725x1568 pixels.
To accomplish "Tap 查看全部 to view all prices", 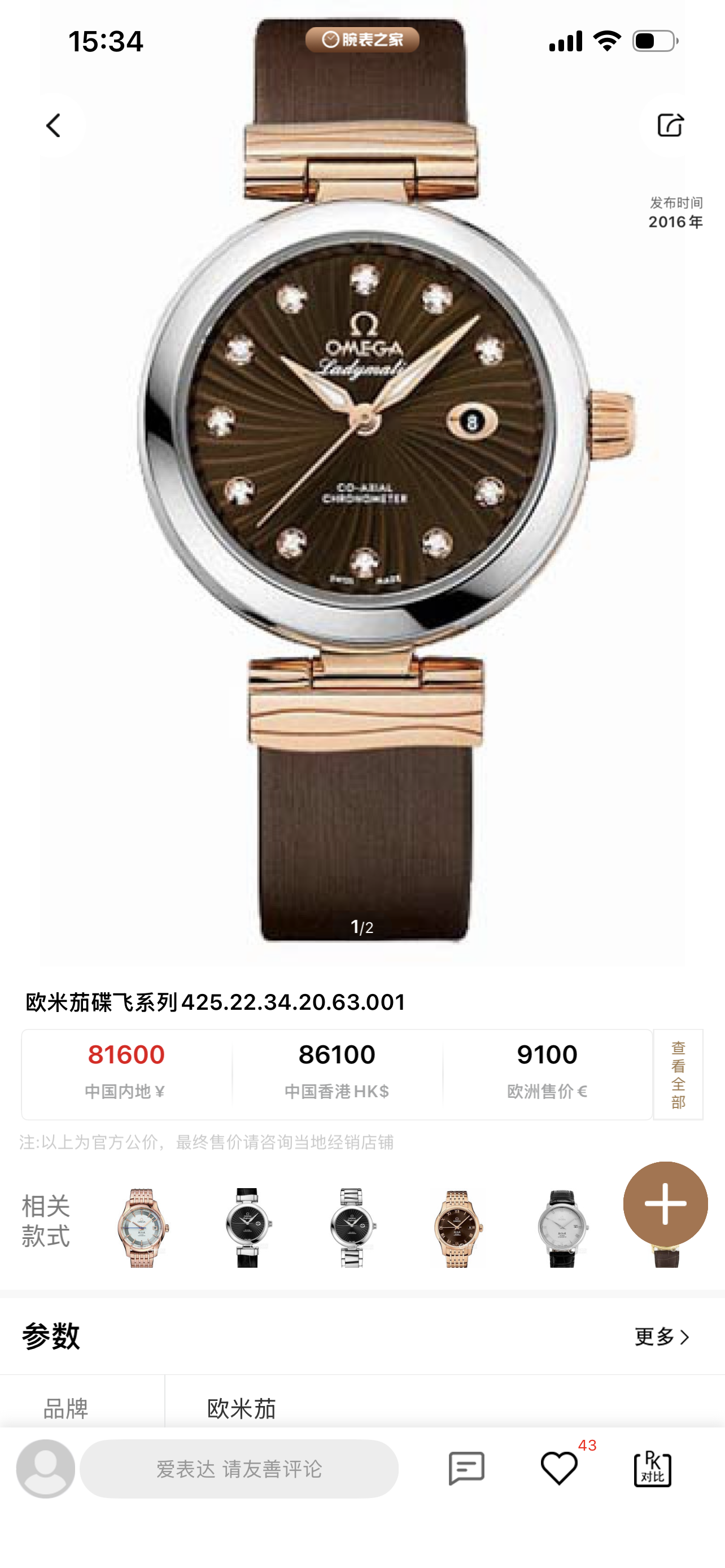I will click(678, 1074).
